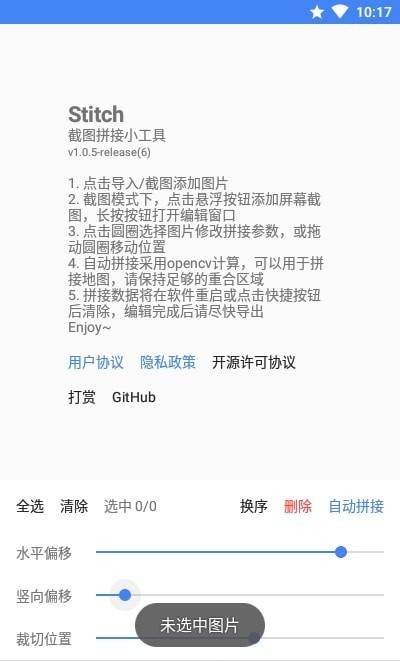
Task: Tap the red 删除 button
Action: tap(298, 506)
